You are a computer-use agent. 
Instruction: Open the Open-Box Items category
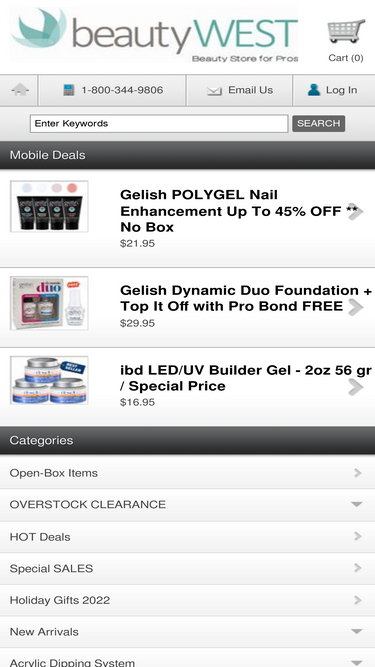click(188, 473)
